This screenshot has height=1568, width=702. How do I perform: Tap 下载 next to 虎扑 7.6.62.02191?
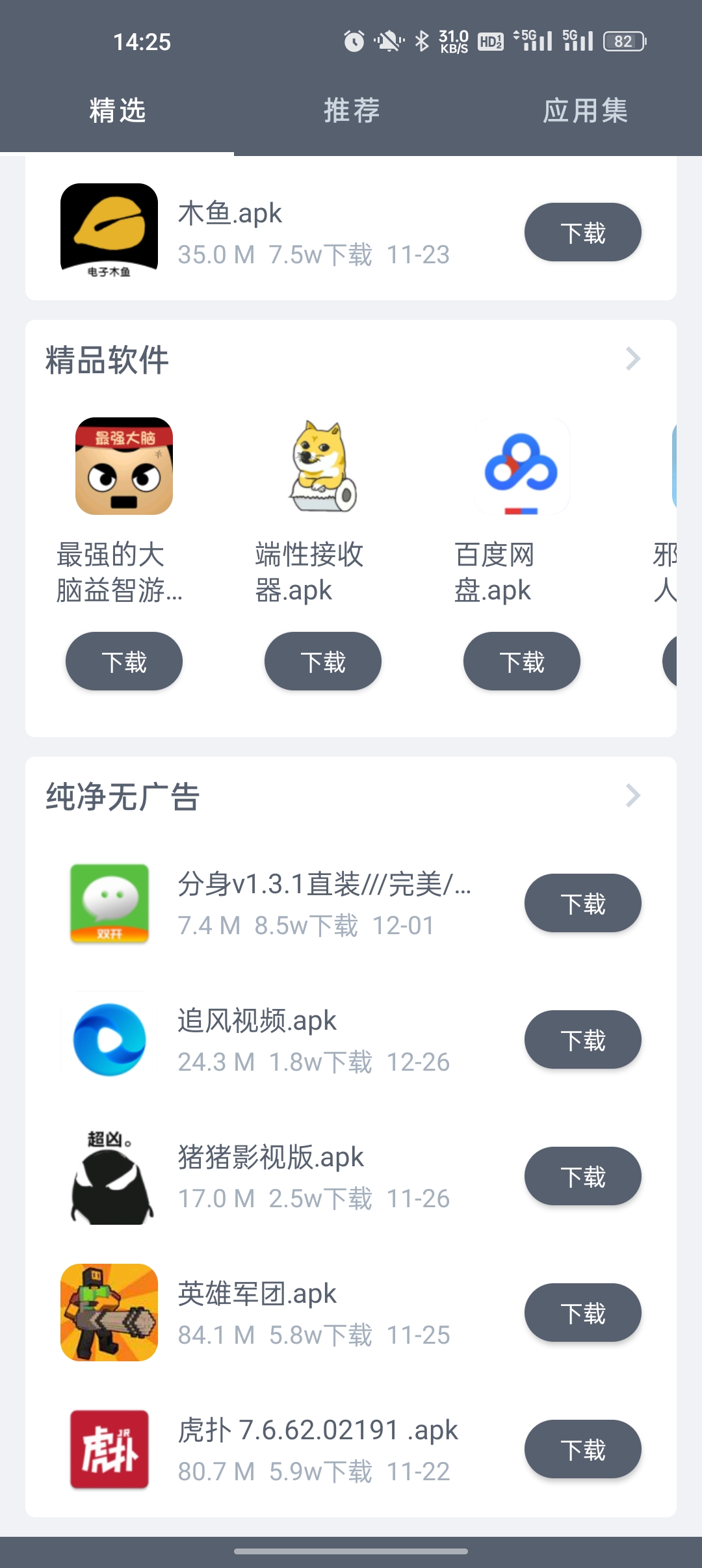582,1448
